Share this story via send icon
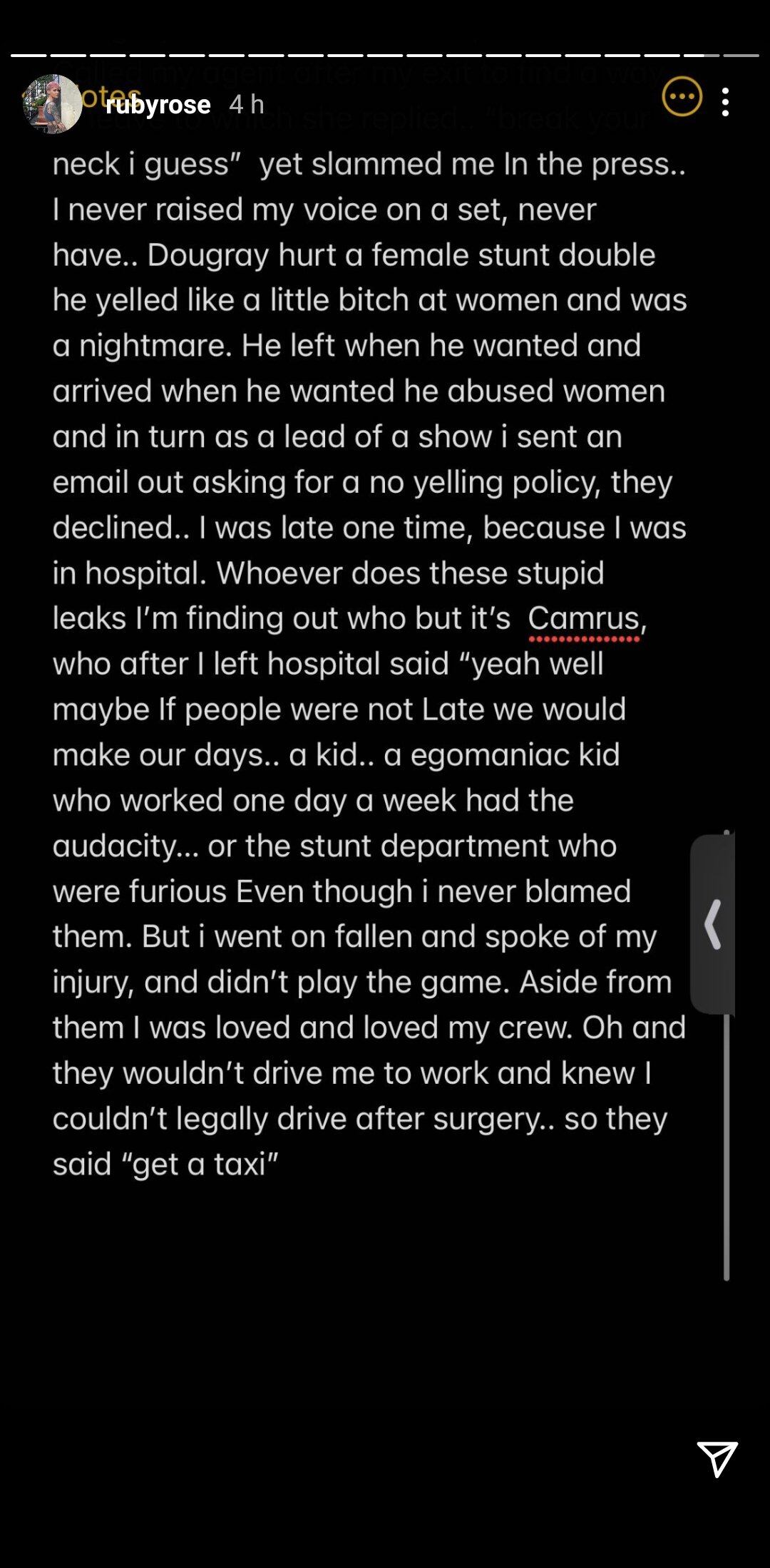Viewport: 770px width, 1568px height. pos(717,1457)
